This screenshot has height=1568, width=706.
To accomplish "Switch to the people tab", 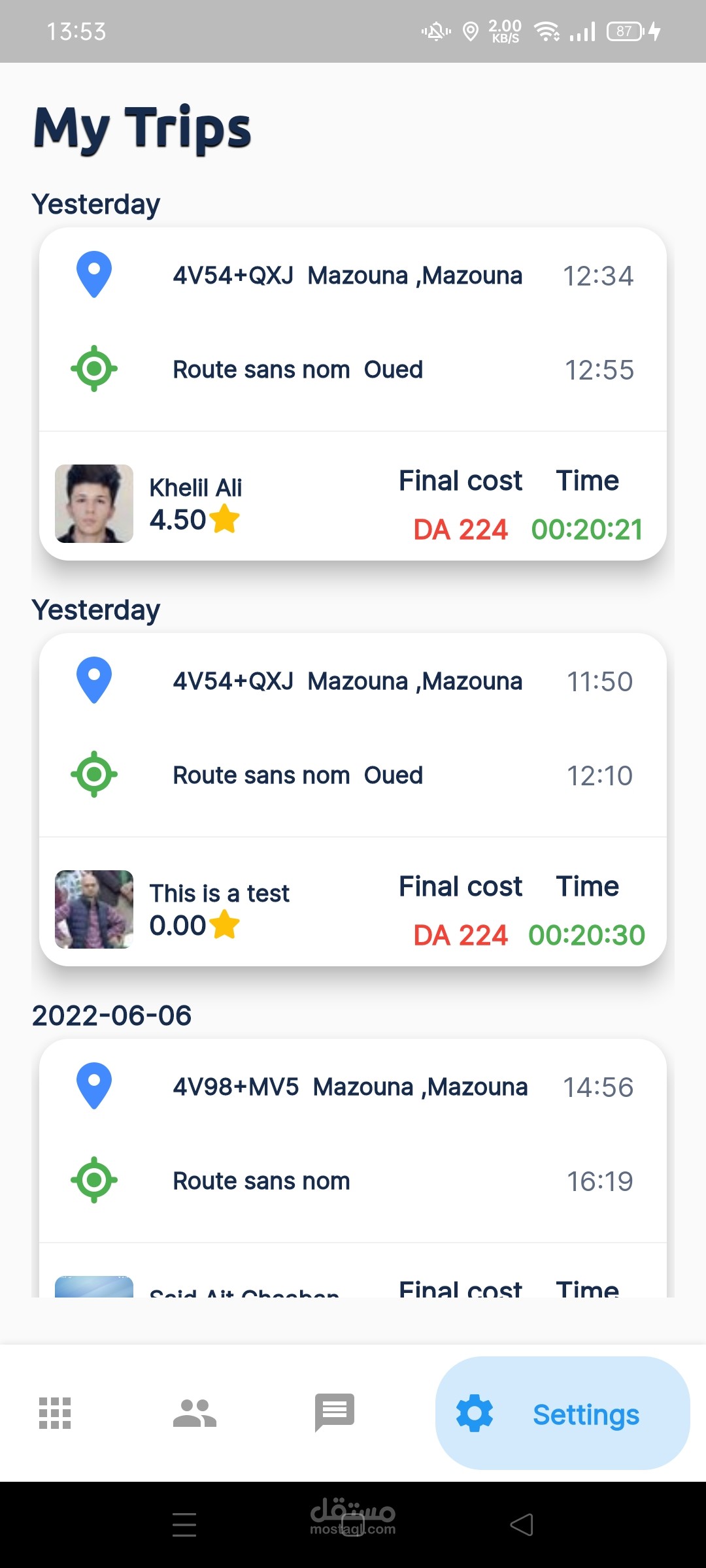I will (x=194, y=1413).
